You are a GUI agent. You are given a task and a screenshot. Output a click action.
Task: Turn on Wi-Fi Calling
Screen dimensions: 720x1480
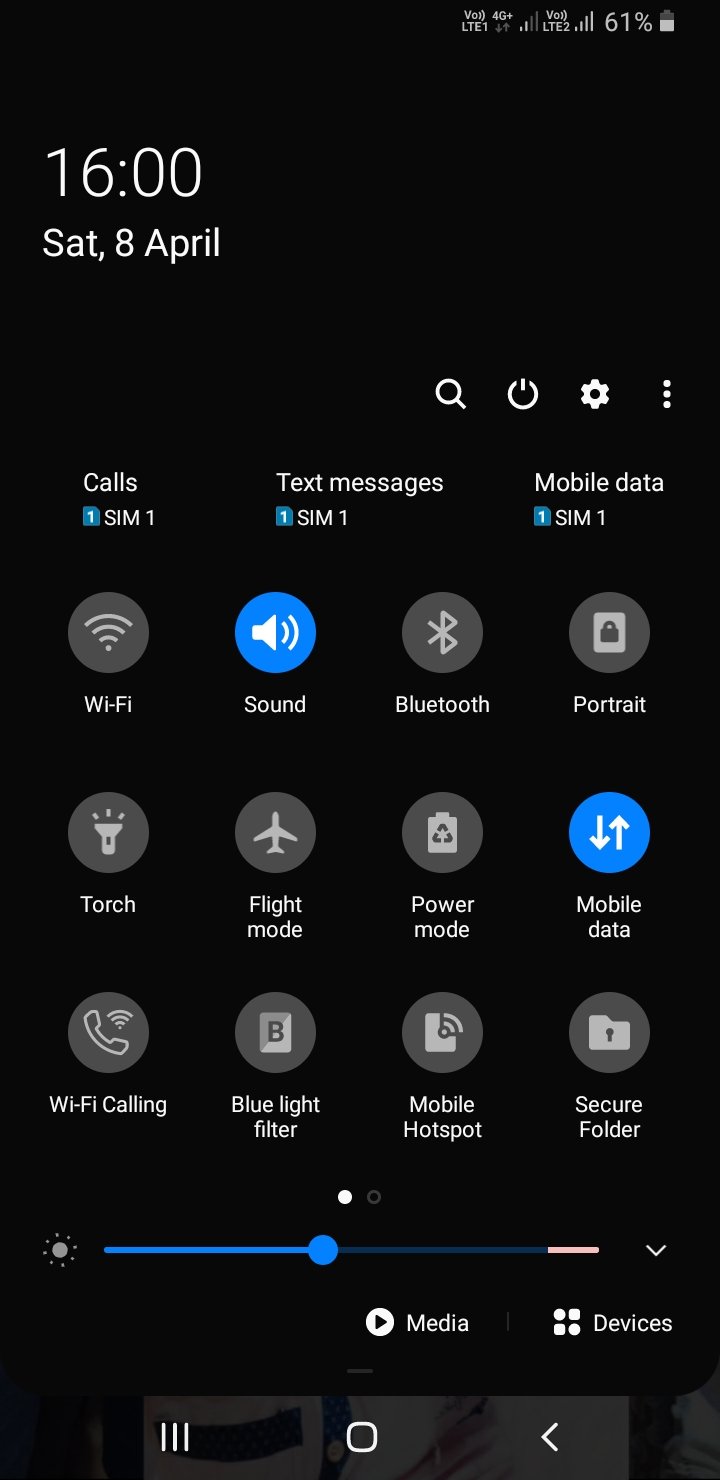coord(108,1033)
